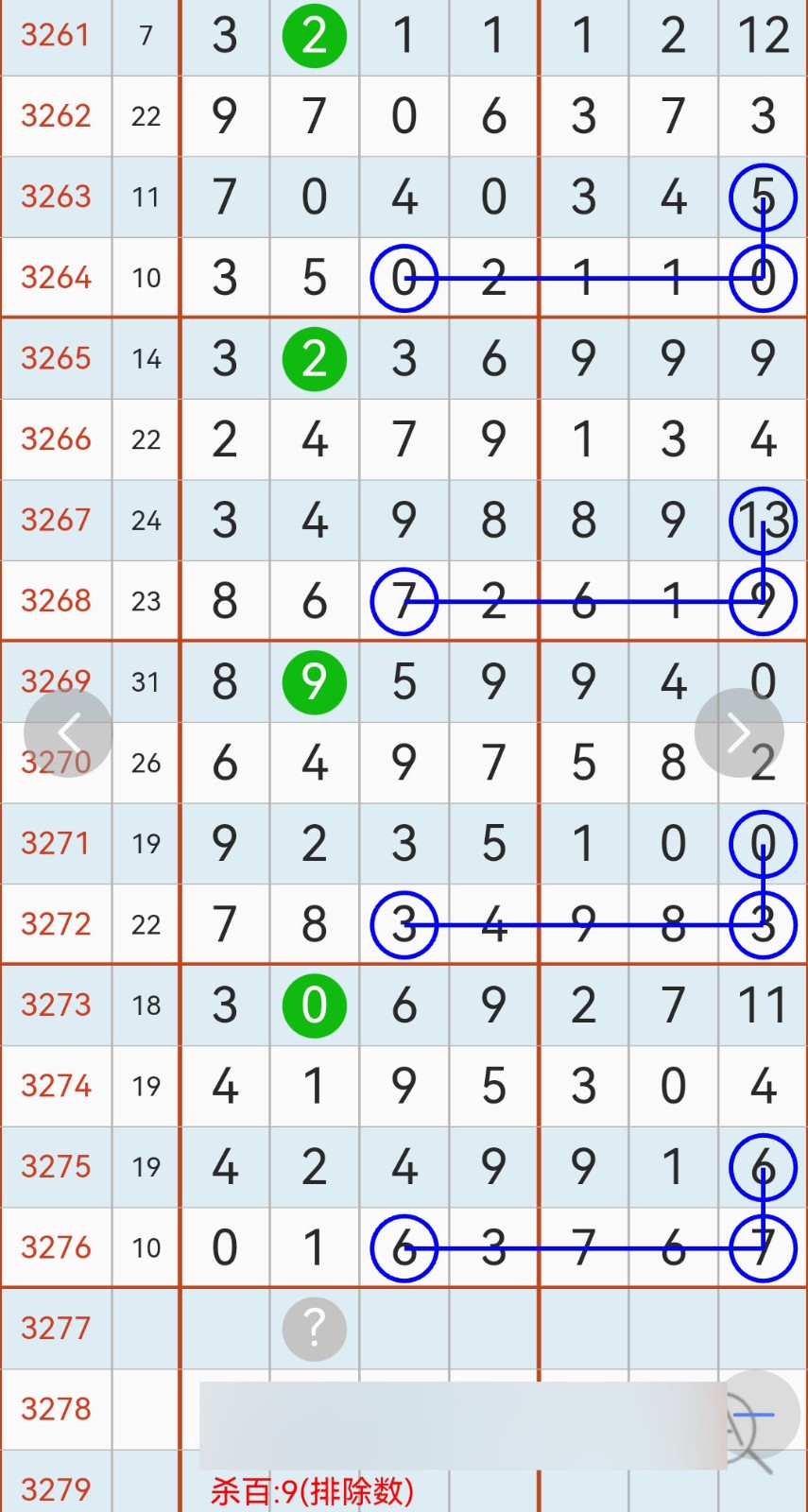
Task: Select the green circled 2 in row 3265
Action: 314,358
